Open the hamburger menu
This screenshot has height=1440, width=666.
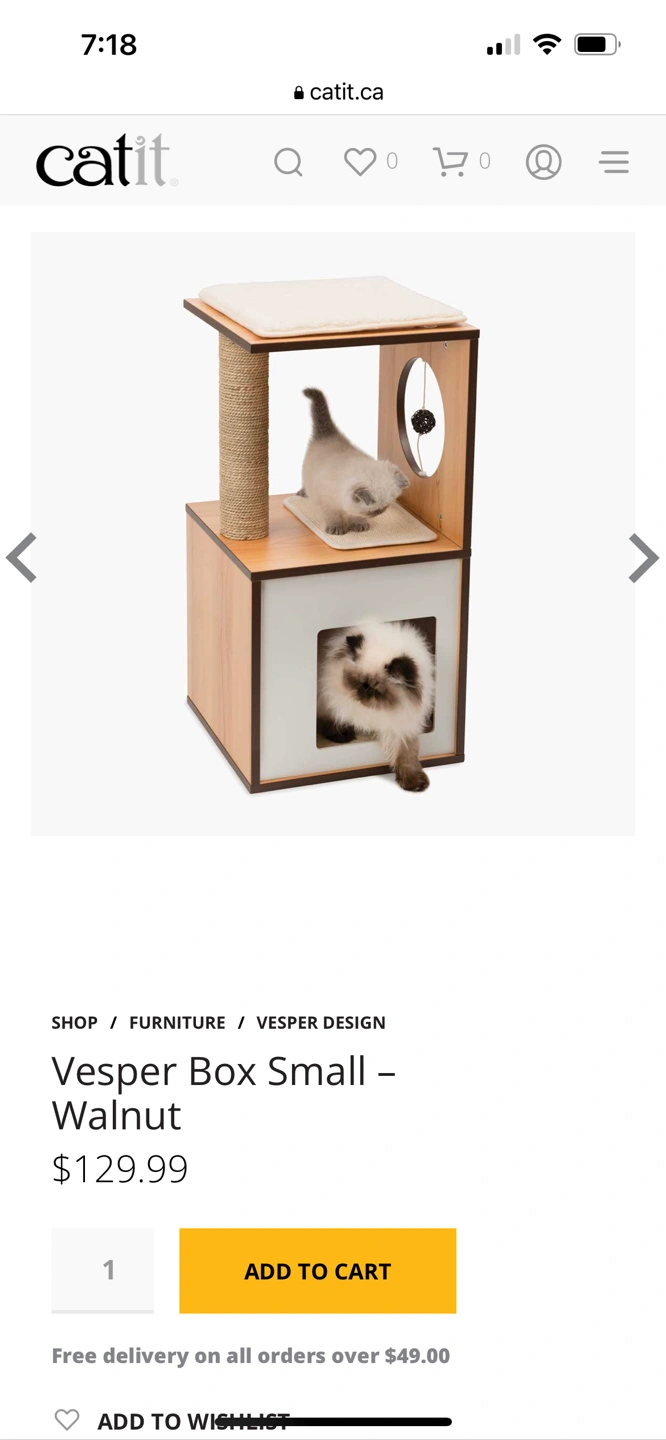point(614,162)
